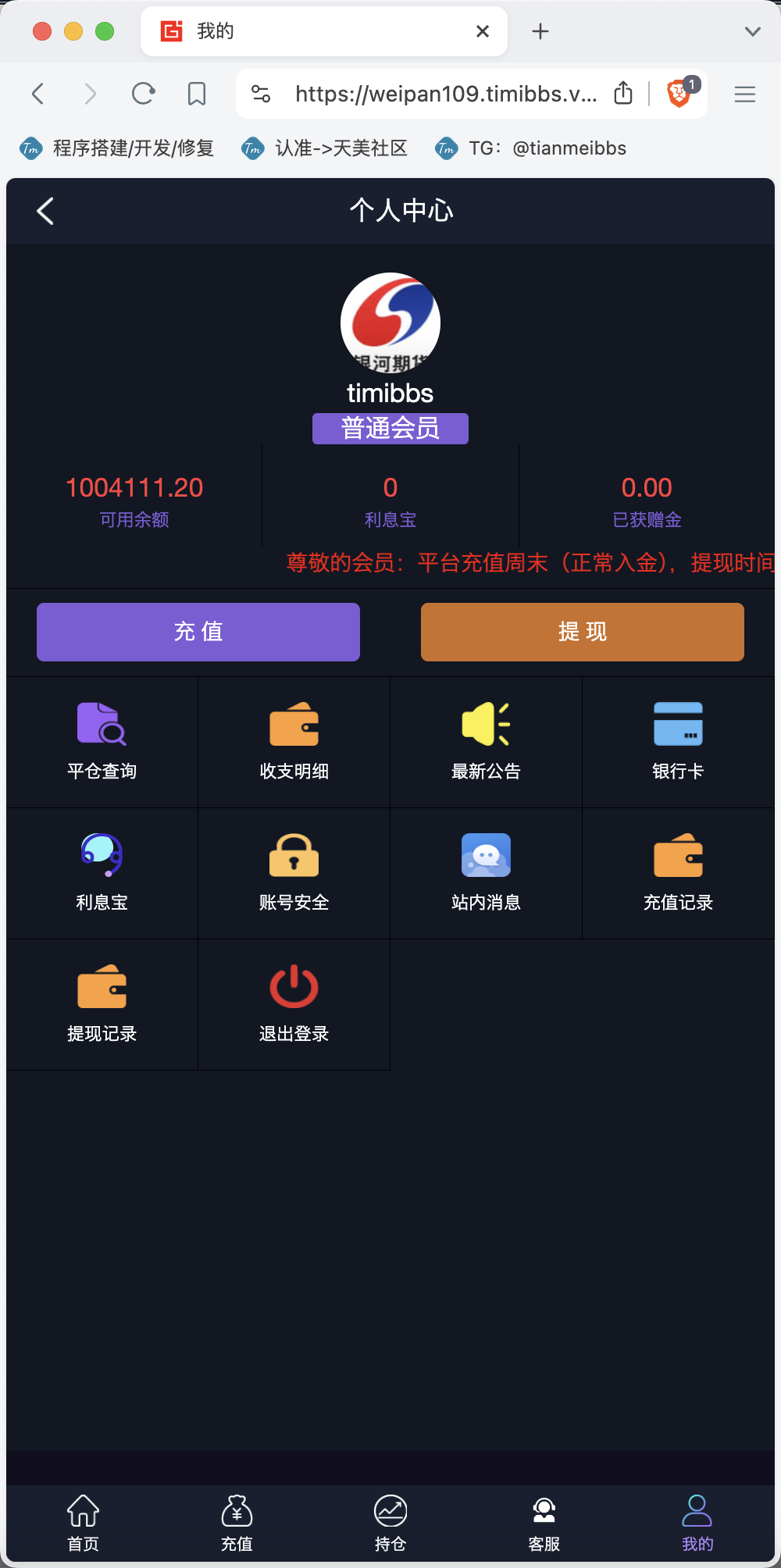
Task: Go back from 个人中心 page
Action: point(45,211)
